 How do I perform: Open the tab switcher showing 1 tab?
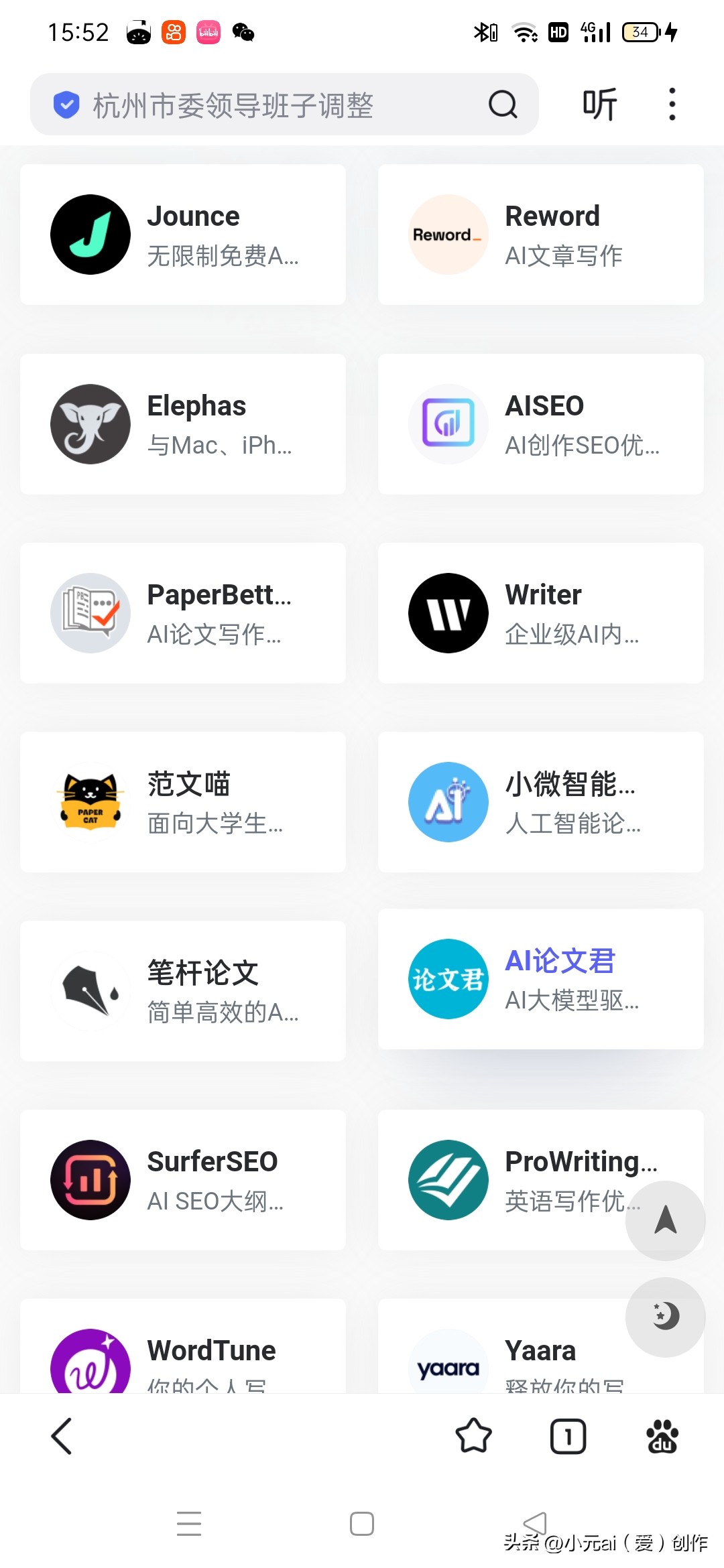coord(568,1436)
